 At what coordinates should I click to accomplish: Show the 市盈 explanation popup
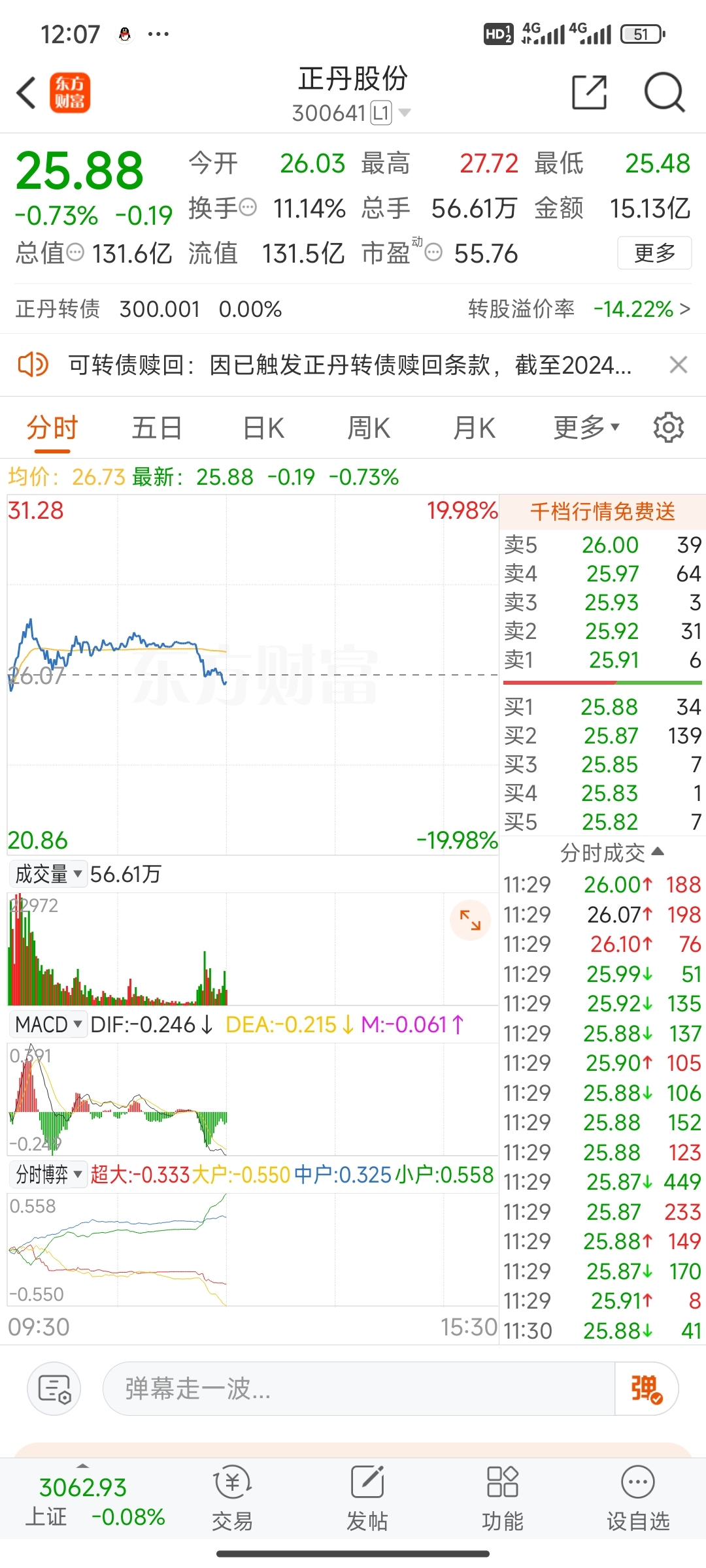433,252
